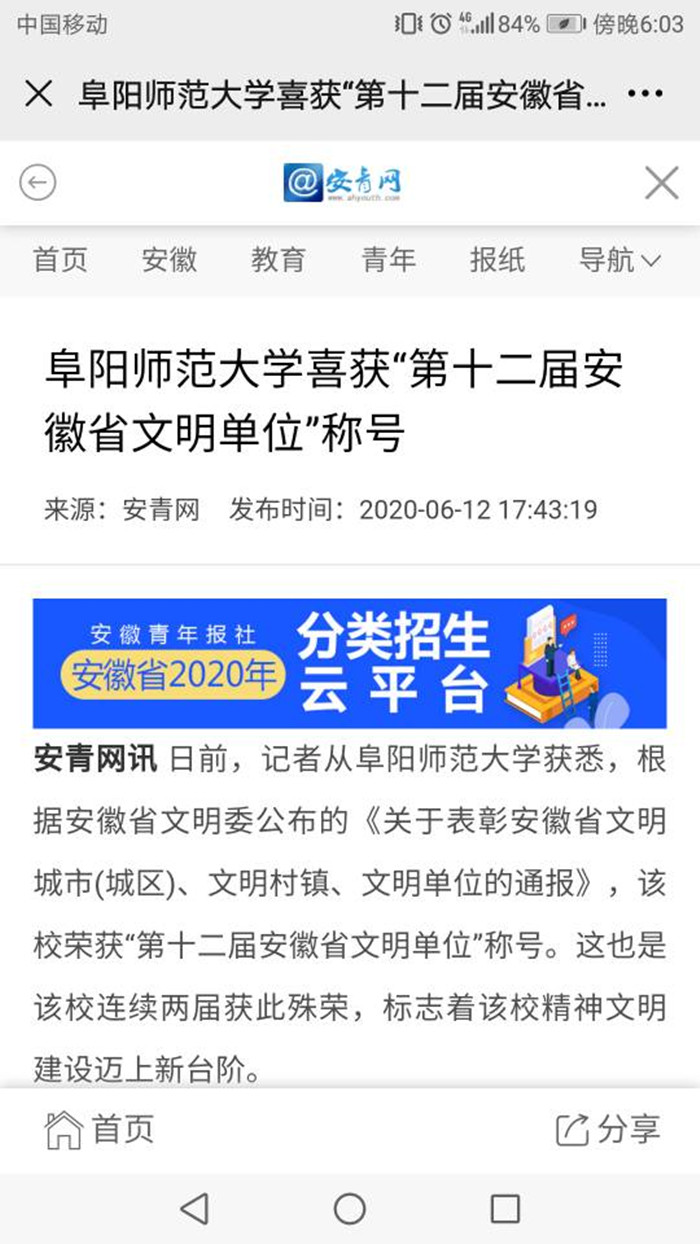Share this article via 分享

pyautogui.click(x=608, y=1130)
